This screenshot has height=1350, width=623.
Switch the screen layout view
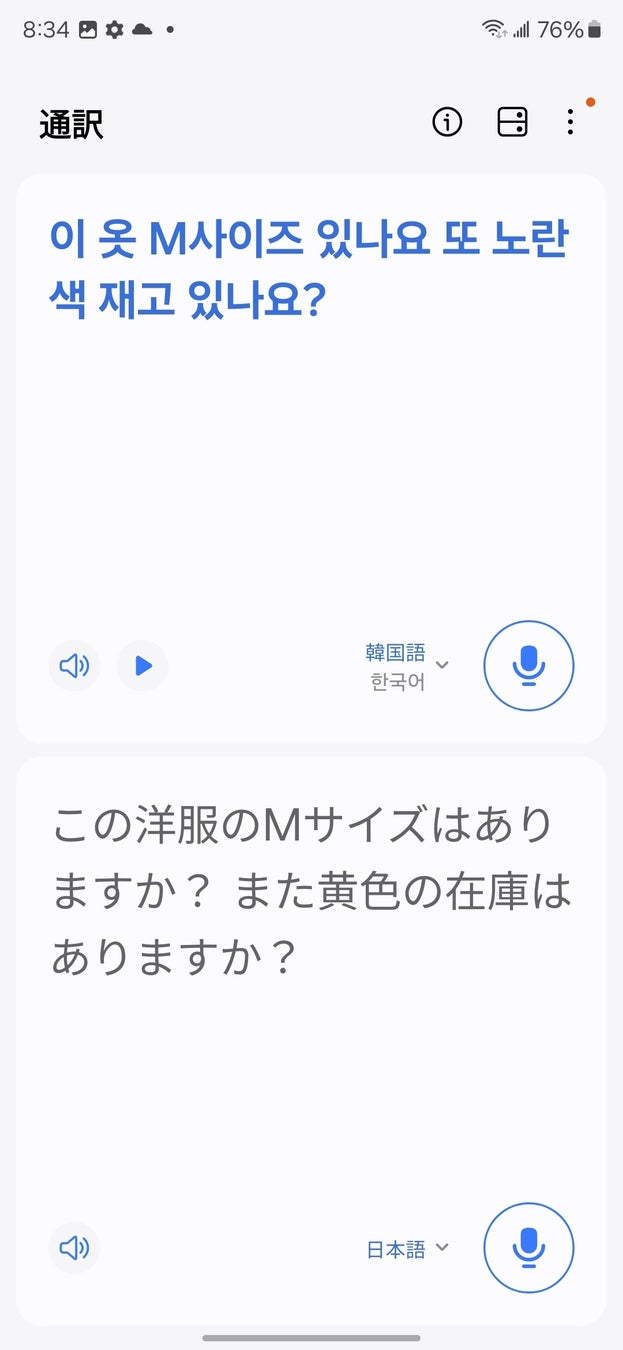click(x=512, y=122)
